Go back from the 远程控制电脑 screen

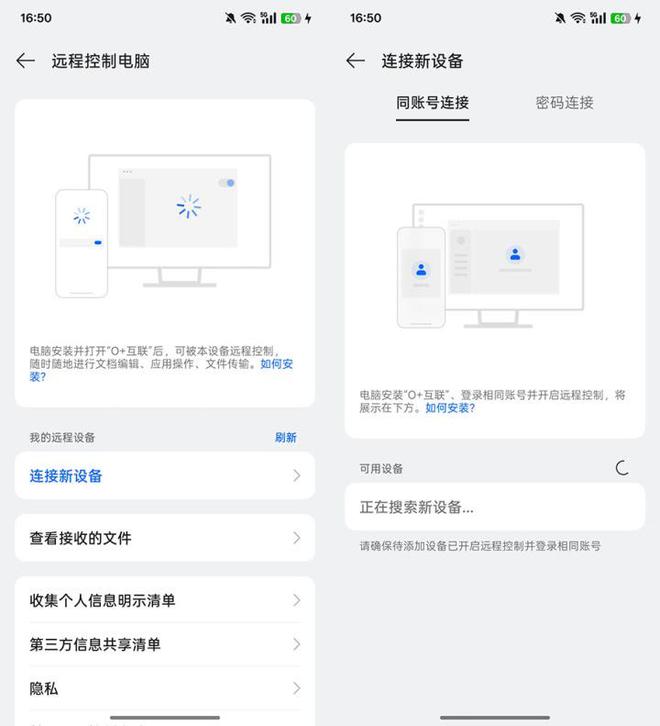click(x=26, y=61)
